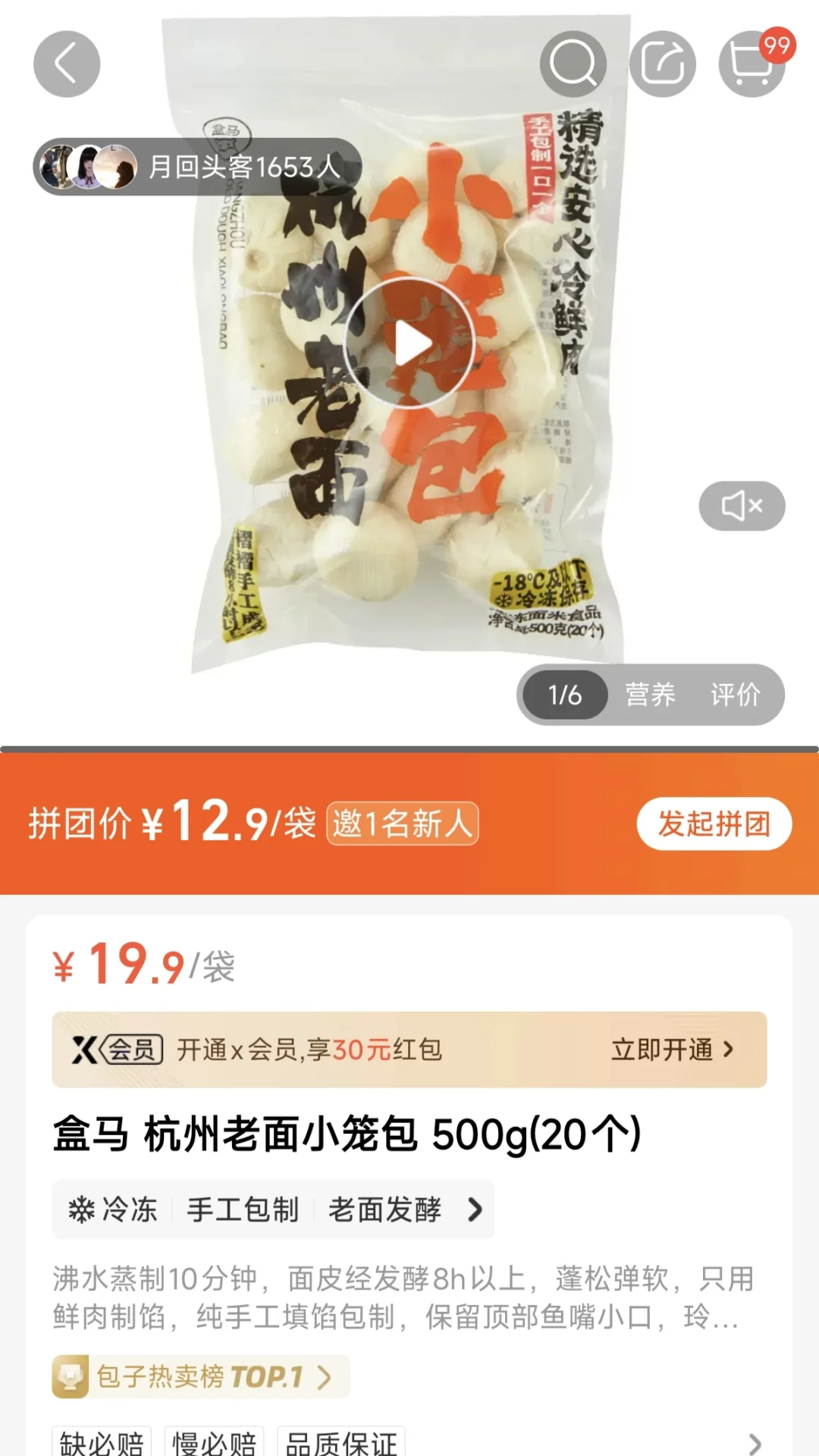View 月回头客1653人 repeat customers badge
The width and height of the screenshot is (819, 1456).
click(197, 167)
